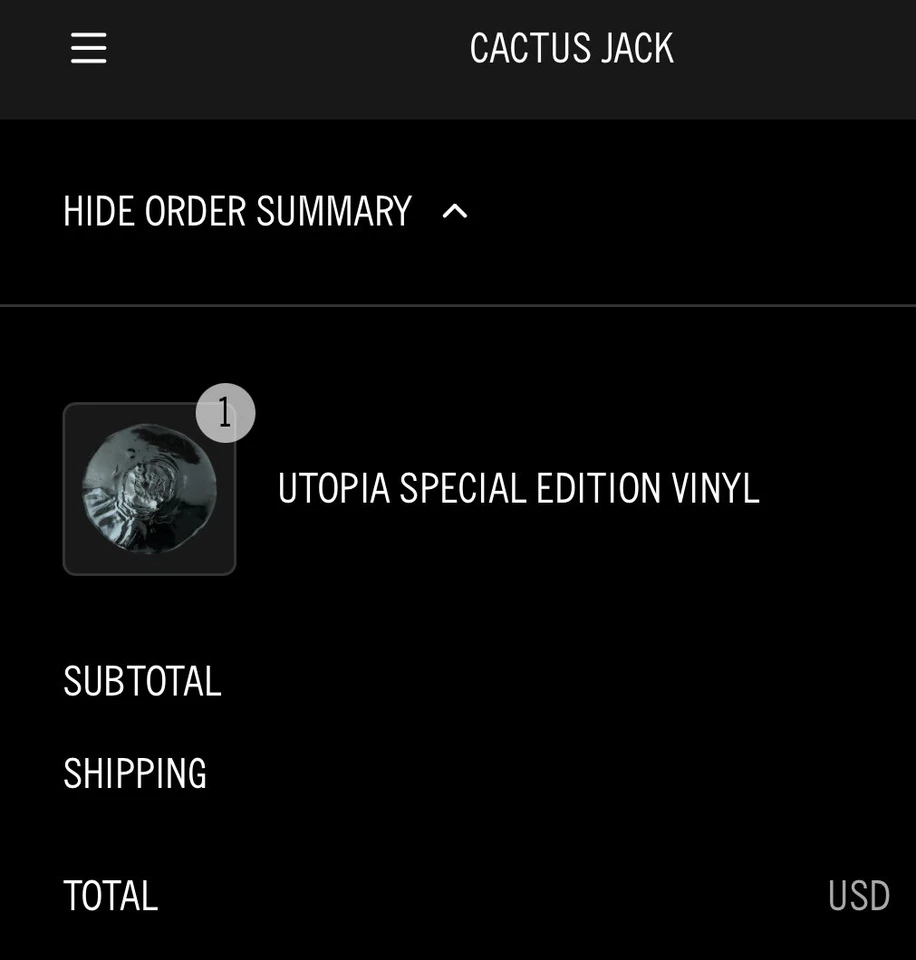The image size is (916, 960).
Task: Open the USD currency selector
Action: point(859,895)
